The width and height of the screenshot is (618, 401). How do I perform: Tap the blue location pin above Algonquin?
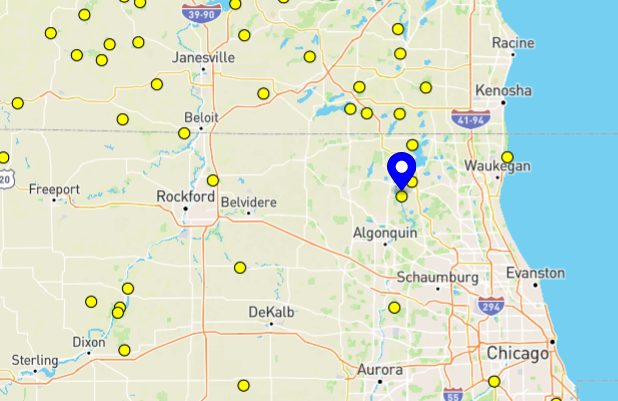click(x=402, y=169)
